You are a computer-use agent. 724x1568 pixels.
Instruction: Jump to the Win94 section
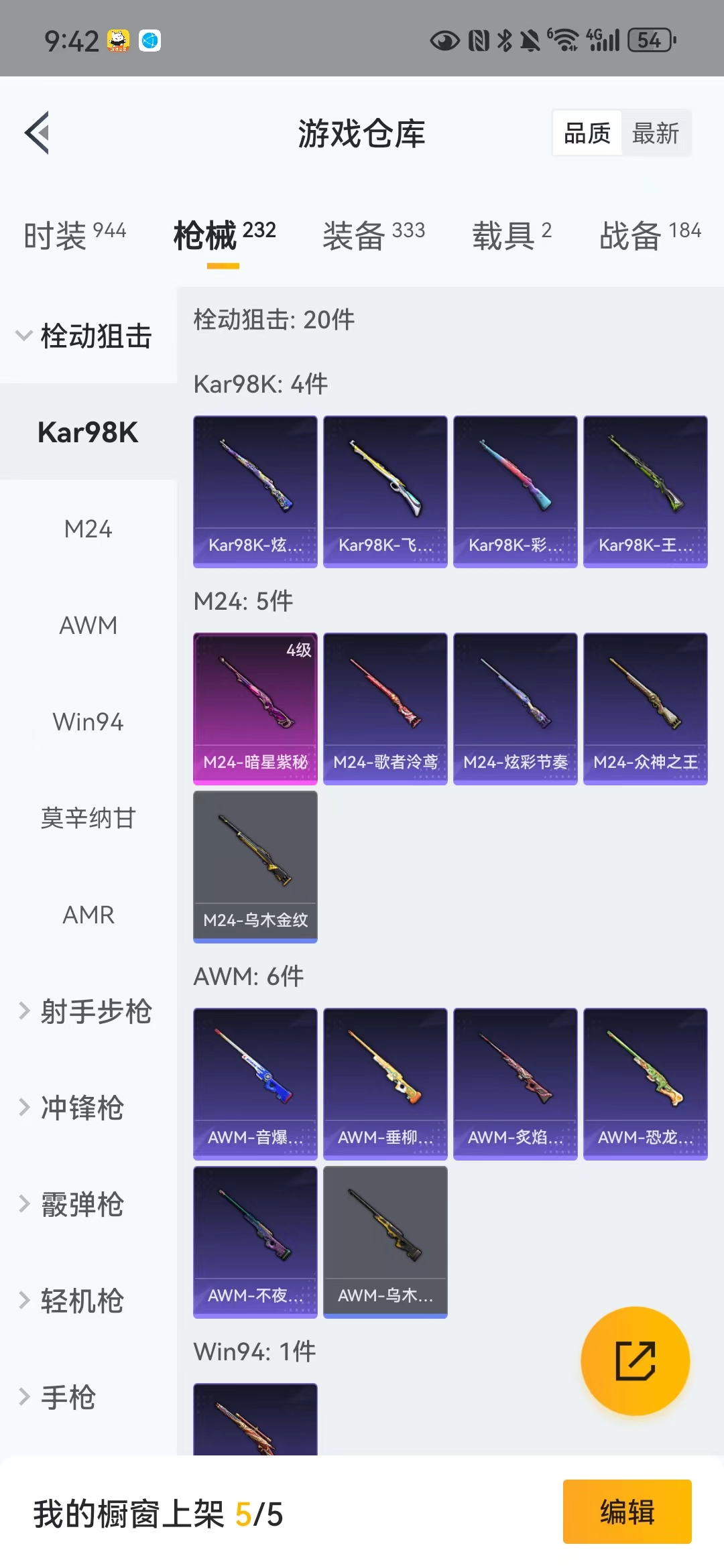click(x=88, y=722)
